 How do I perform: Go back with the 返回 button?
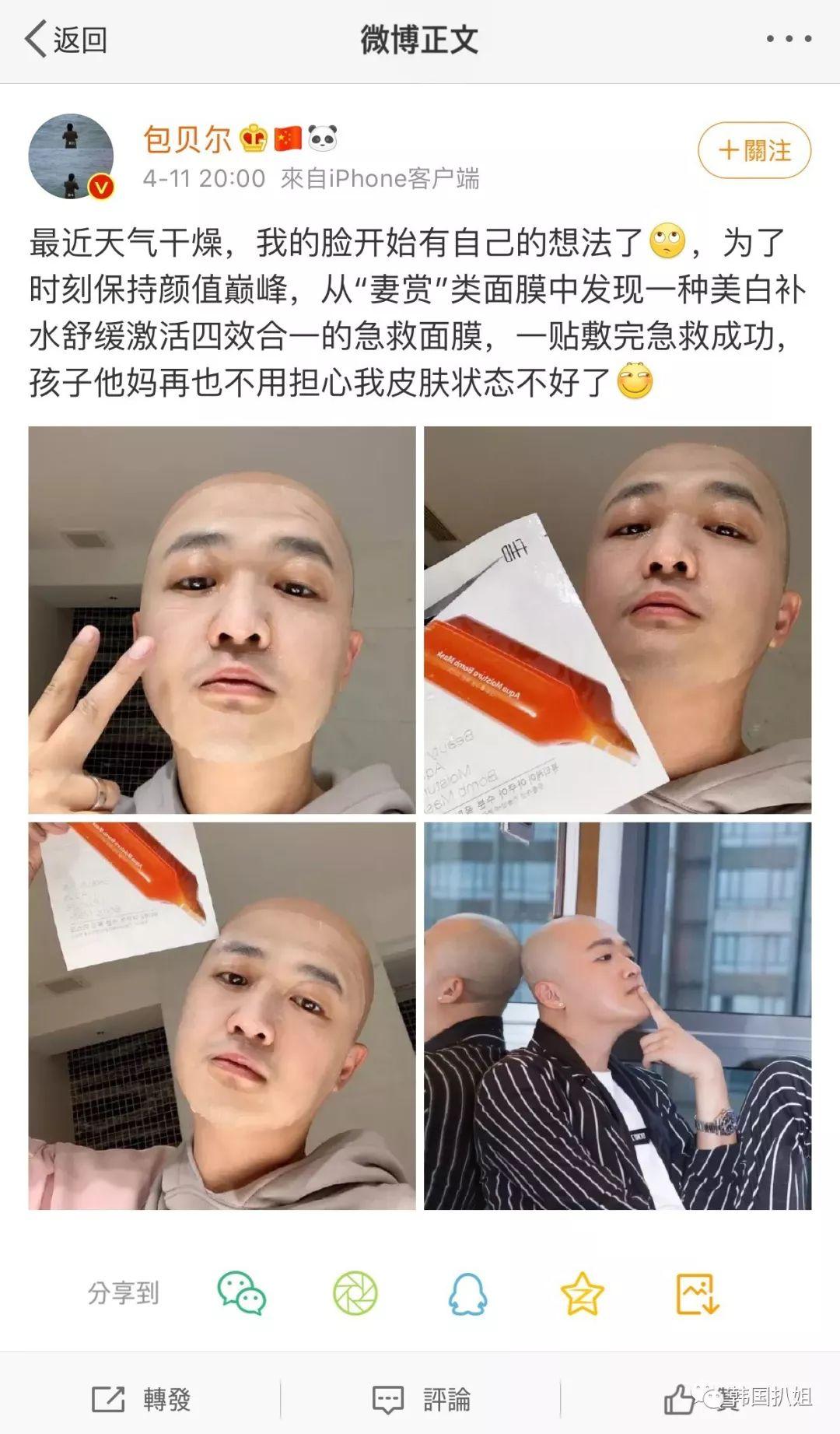tap(66, 39)
